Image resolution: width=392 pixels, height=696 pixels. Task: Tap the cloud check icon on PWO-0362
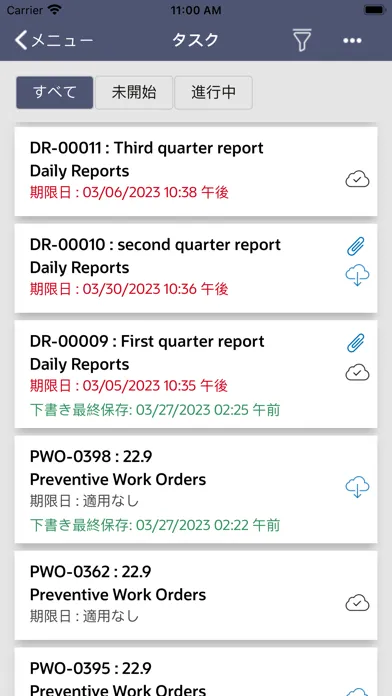(357, 603)
